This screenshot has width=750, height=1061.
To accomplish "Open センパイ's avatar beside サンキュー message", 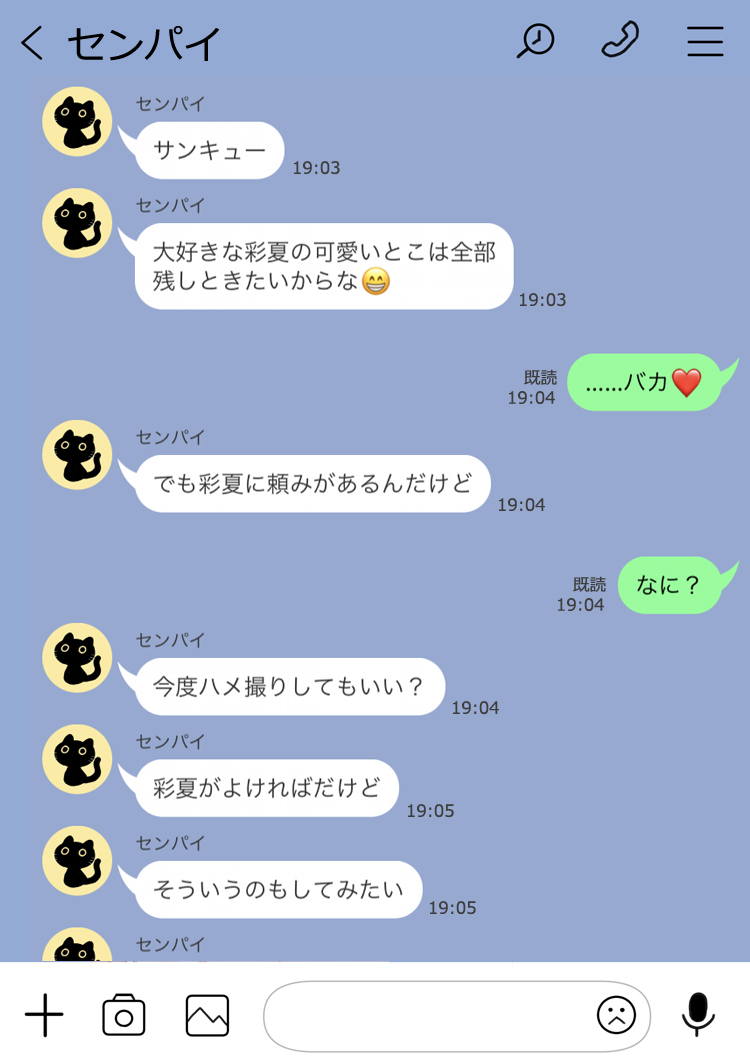I will 77,122.
